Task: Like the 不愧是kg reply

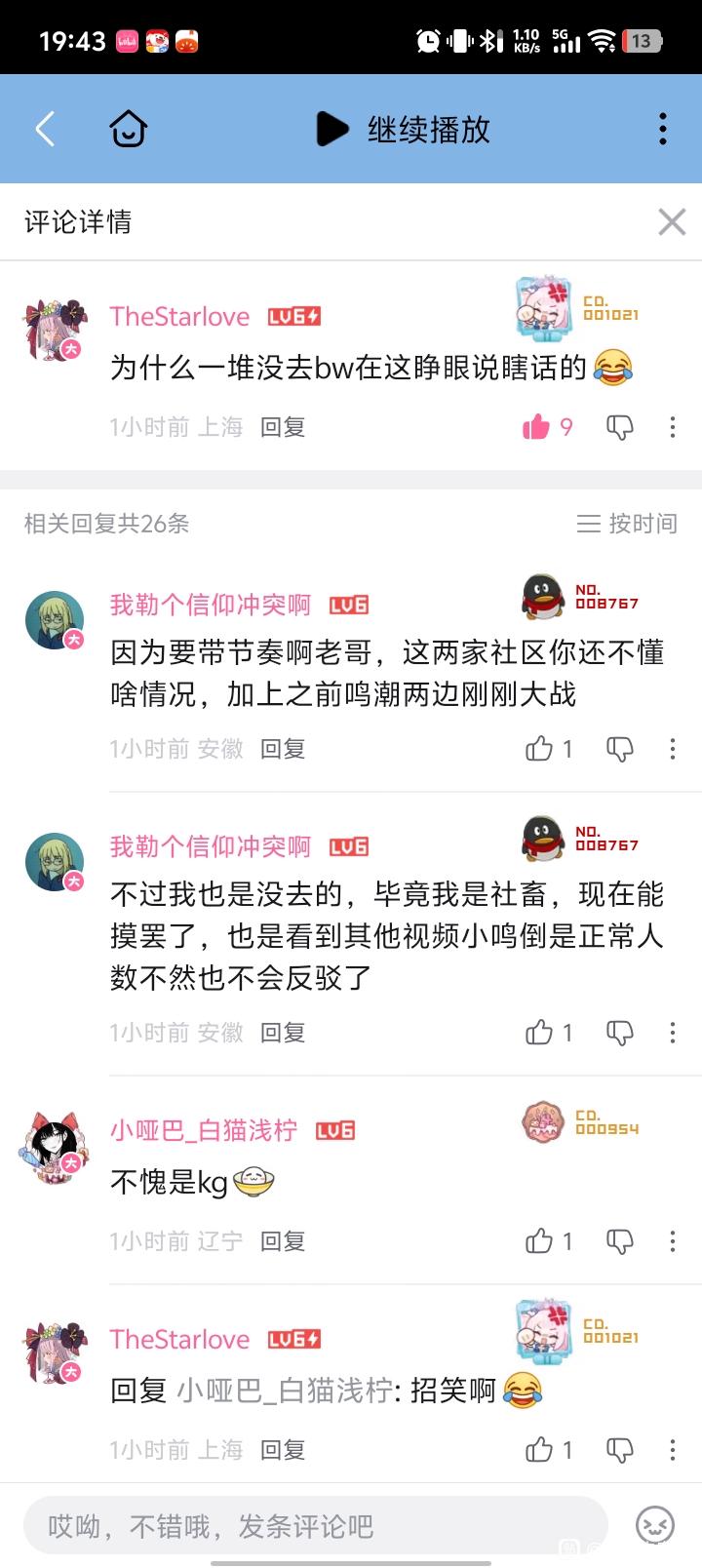Action: 549,1241
